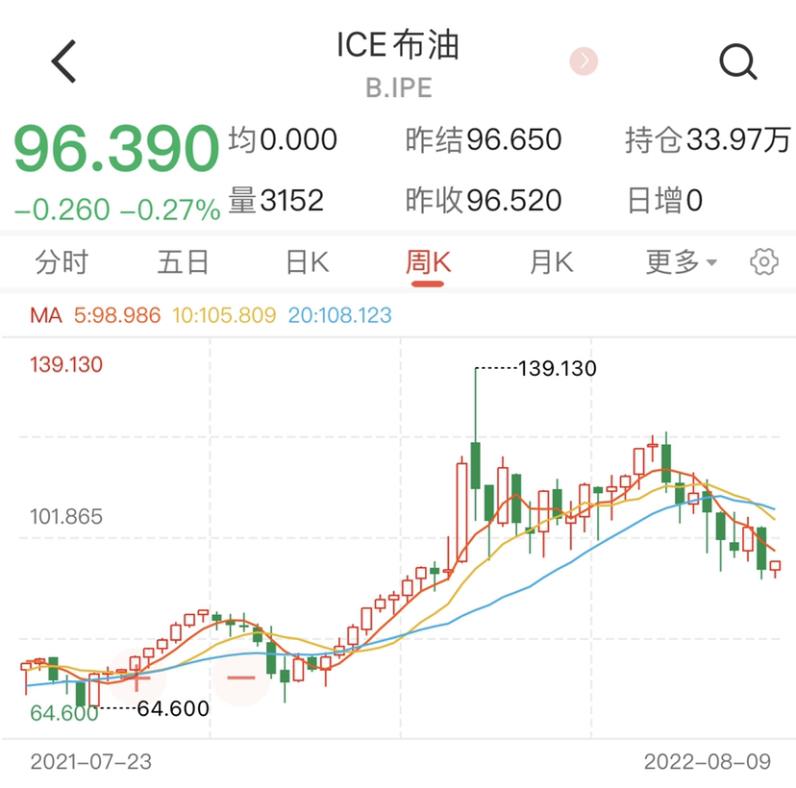Screen dimensions: 796x788
Task: Zoom out chart with minus button
Action: (242, 677)
